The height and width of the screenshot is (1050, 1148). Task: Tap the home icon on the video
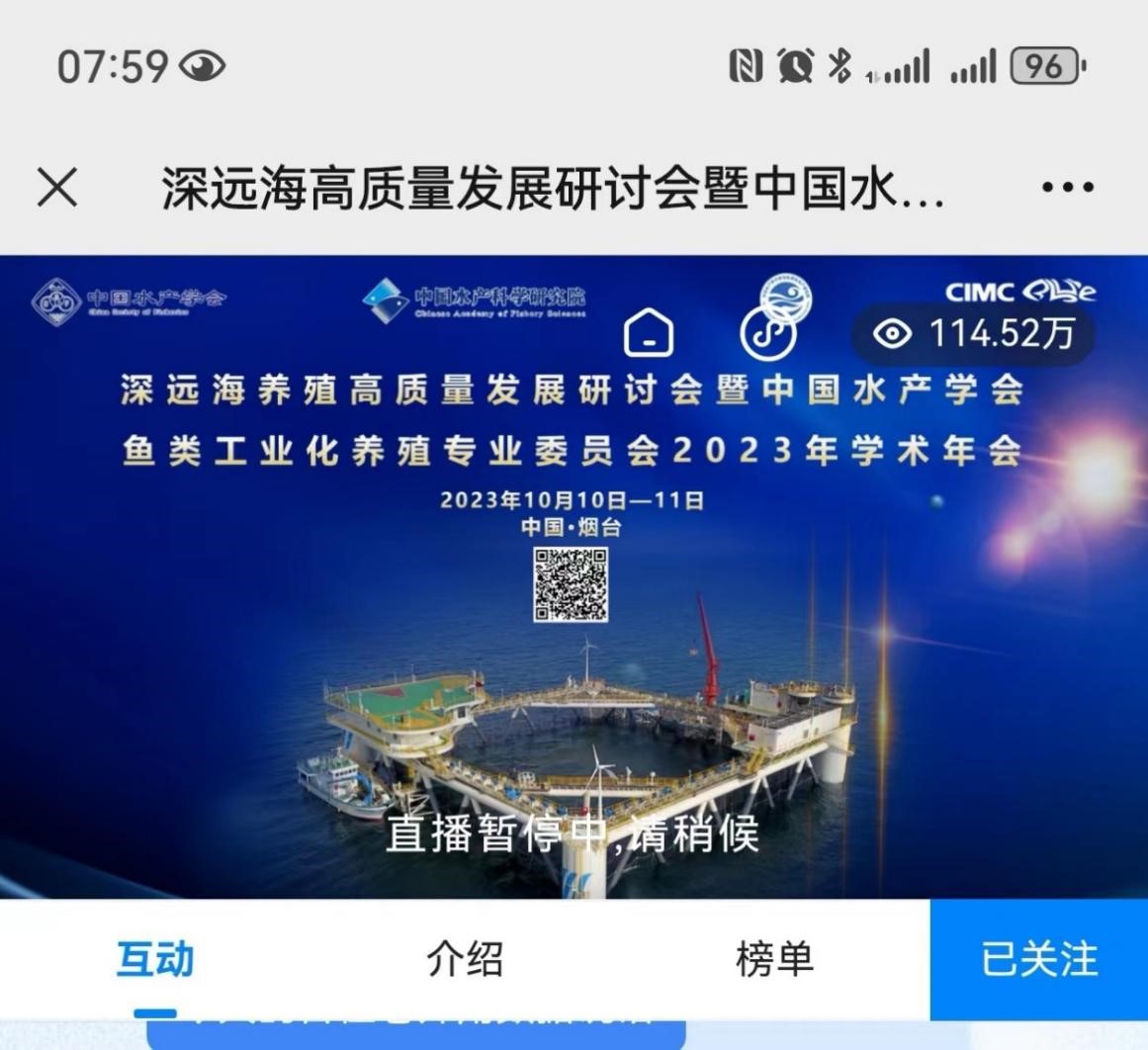[649, 334]
